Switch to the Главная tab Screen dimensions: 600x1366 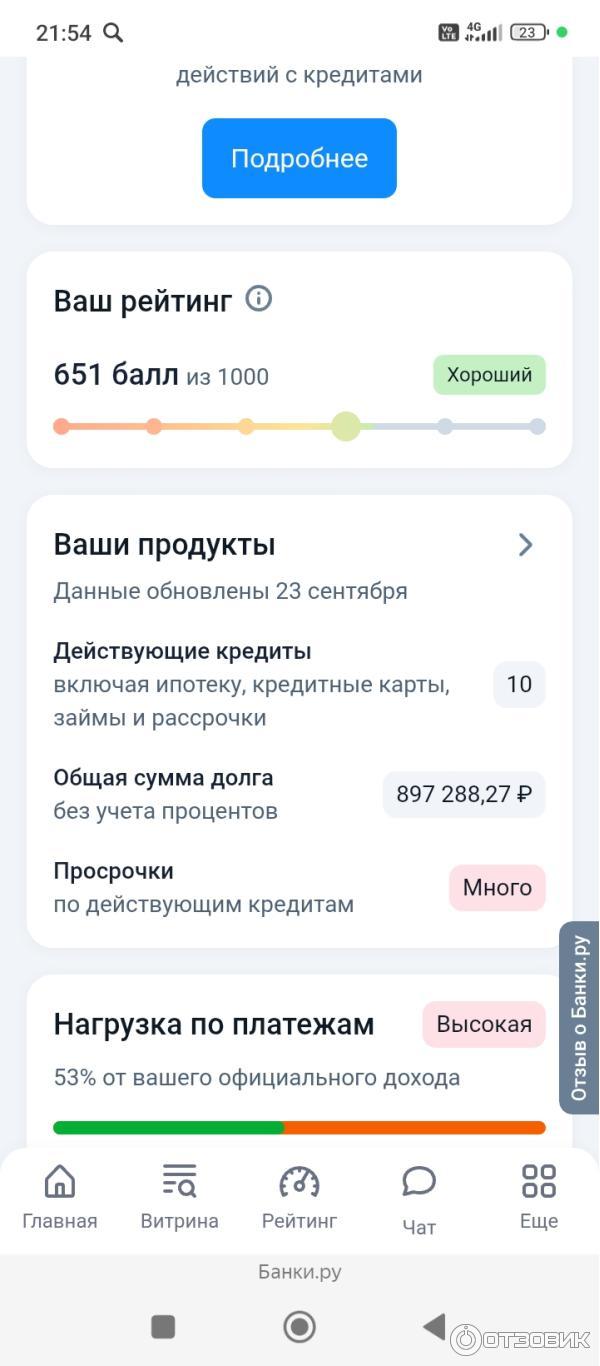[60, 1196]
